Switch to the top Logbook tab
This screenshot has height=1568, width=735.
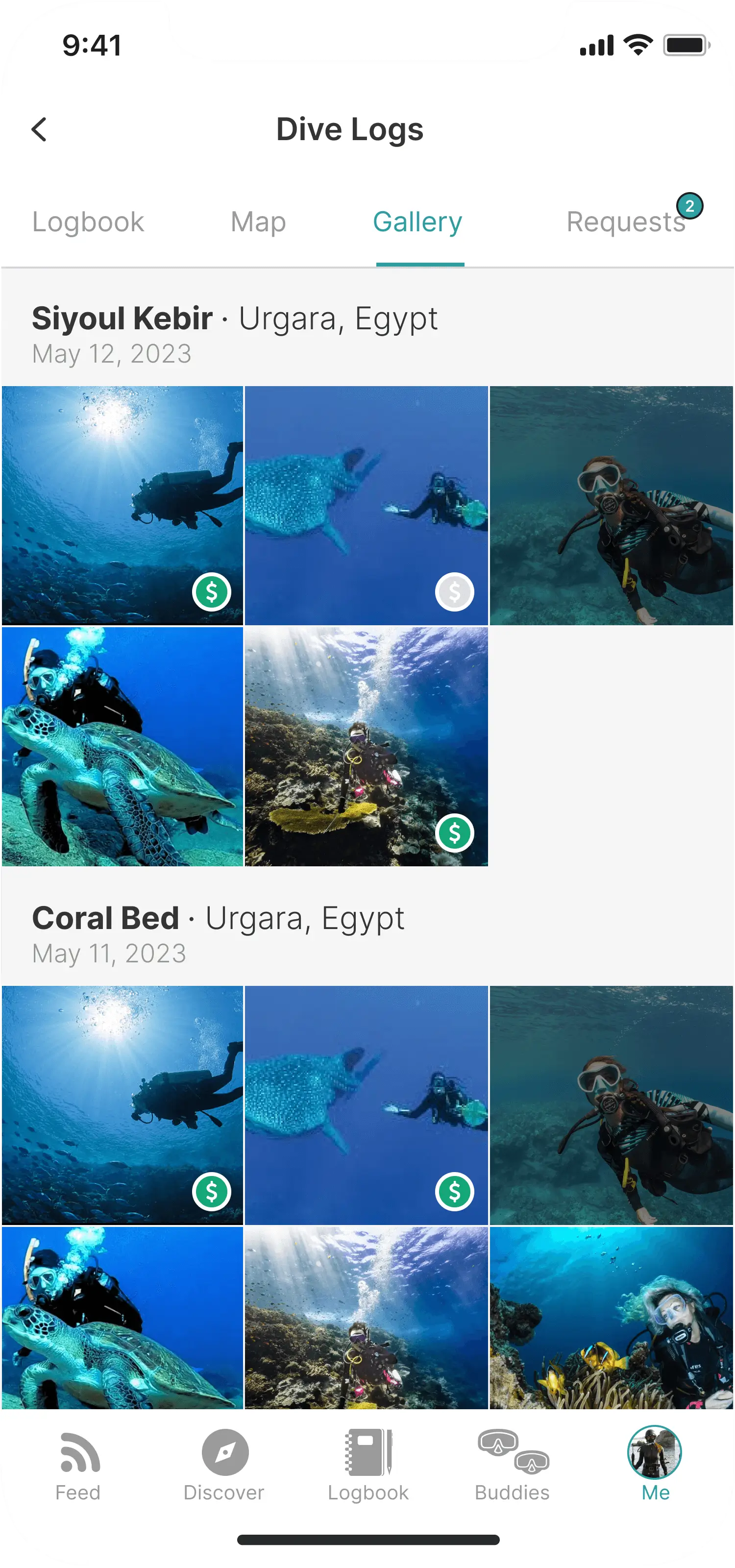tap(88, 221)
